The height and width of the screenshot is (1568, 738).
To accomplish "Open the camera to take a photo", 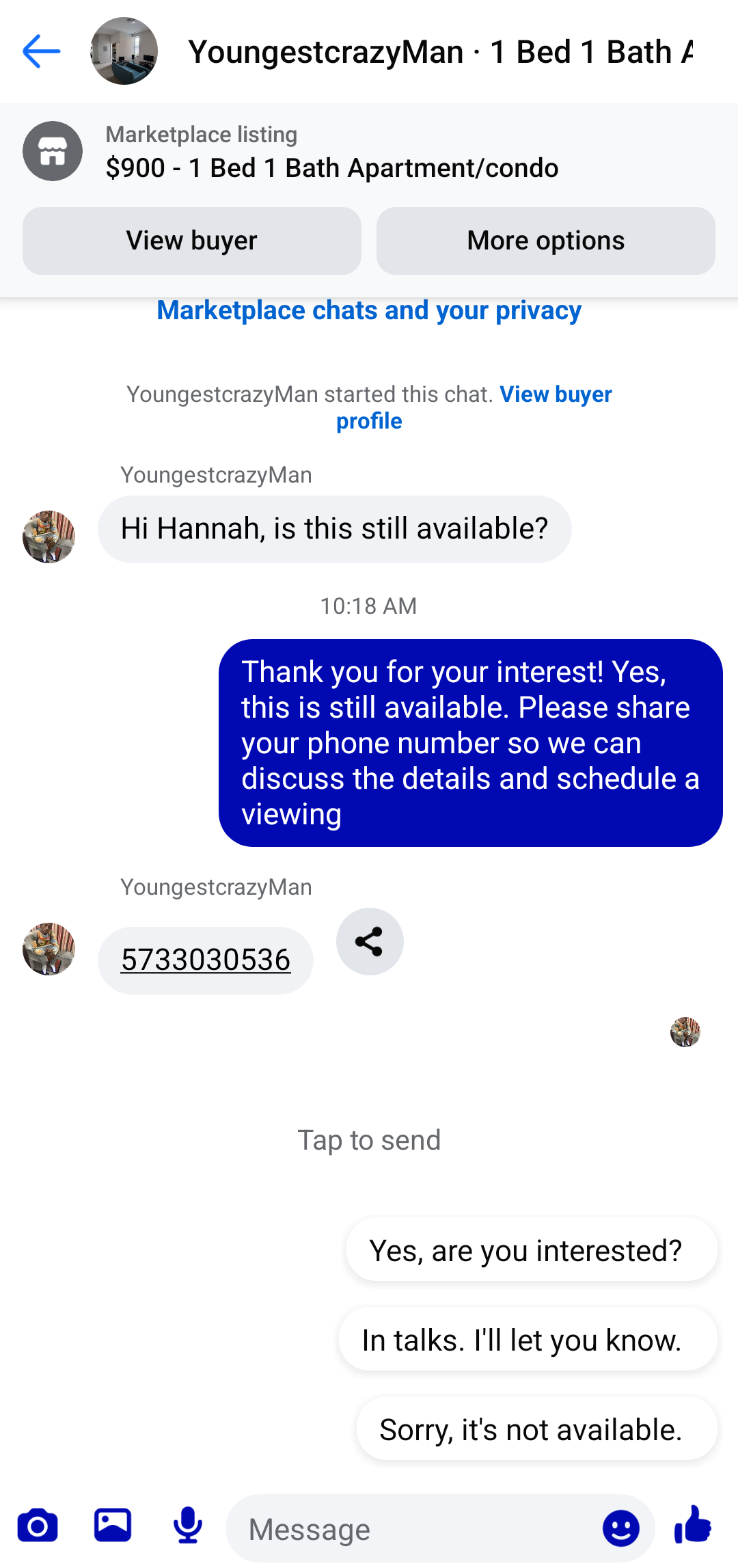I will [38, 1526].
